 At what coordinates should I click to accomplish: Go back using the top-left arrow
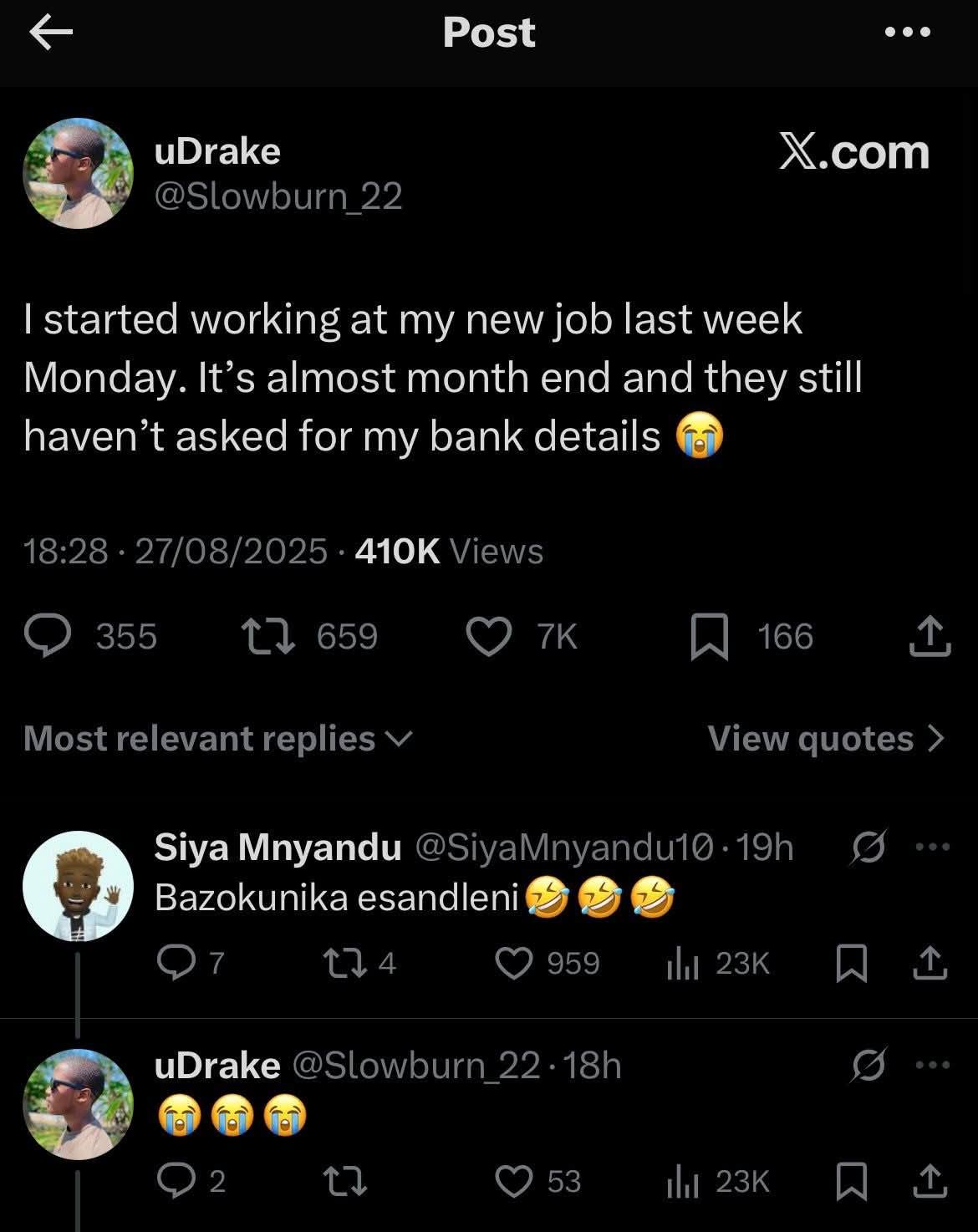tap(50, 33)
